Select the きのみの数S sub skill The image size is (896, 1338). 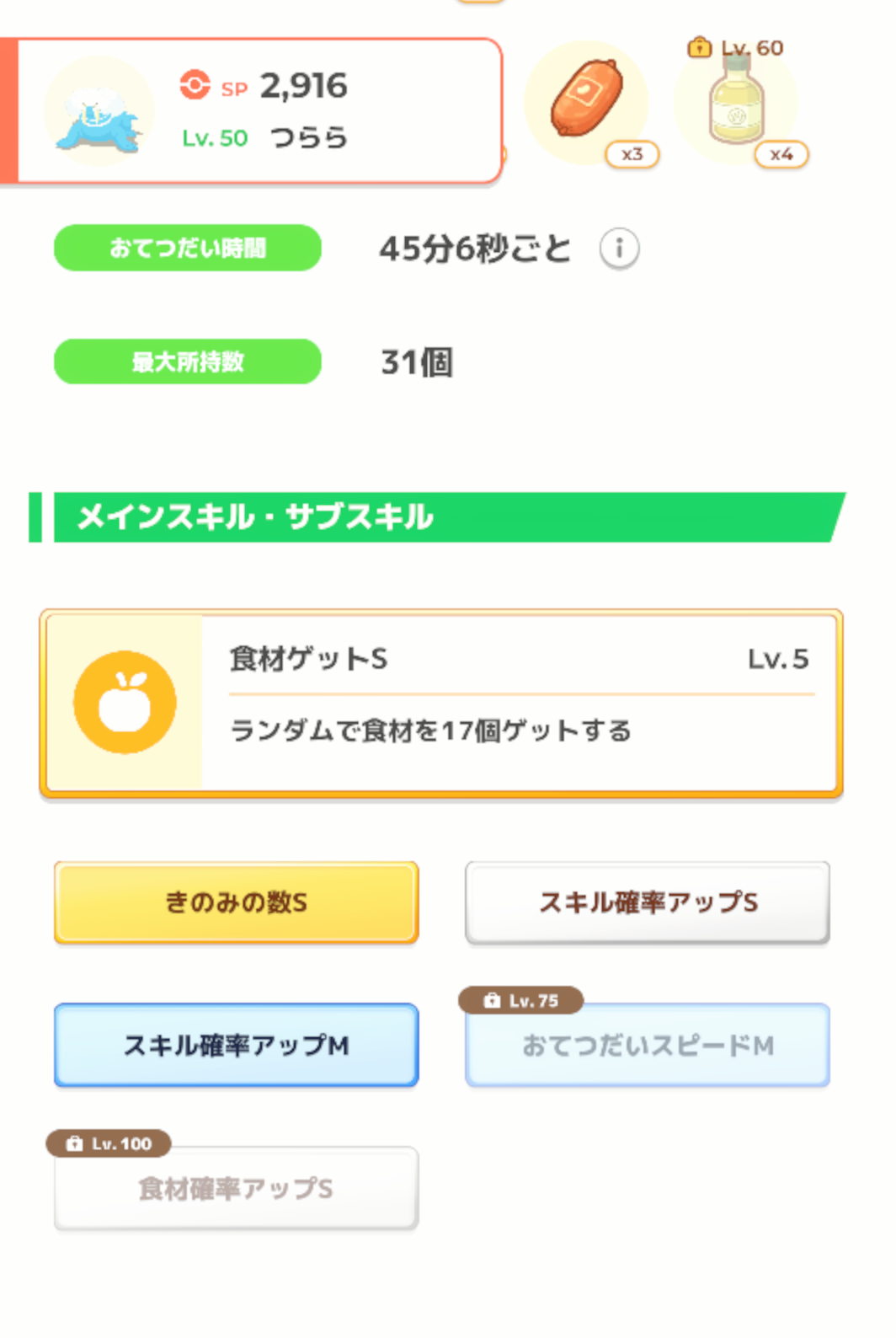pos(237,902)
